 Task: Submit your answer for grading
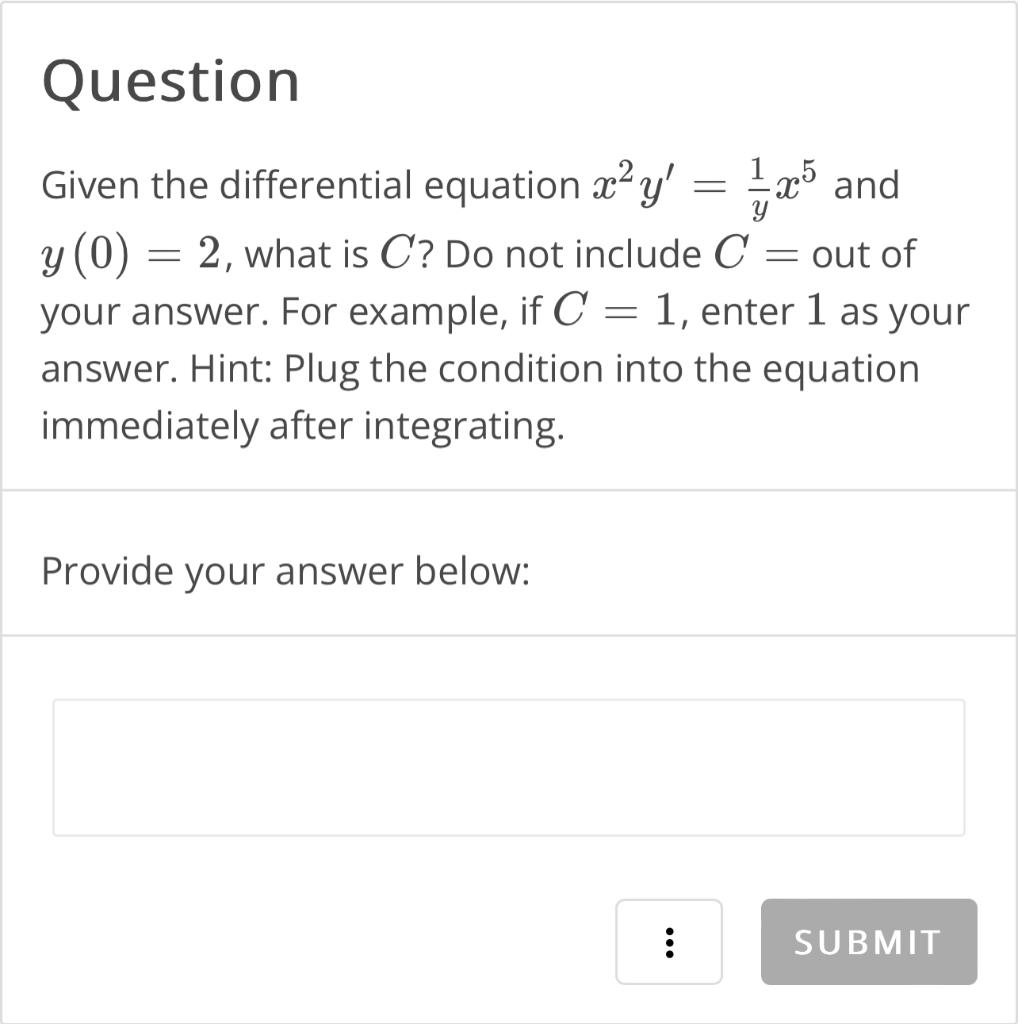click(867, 941)
